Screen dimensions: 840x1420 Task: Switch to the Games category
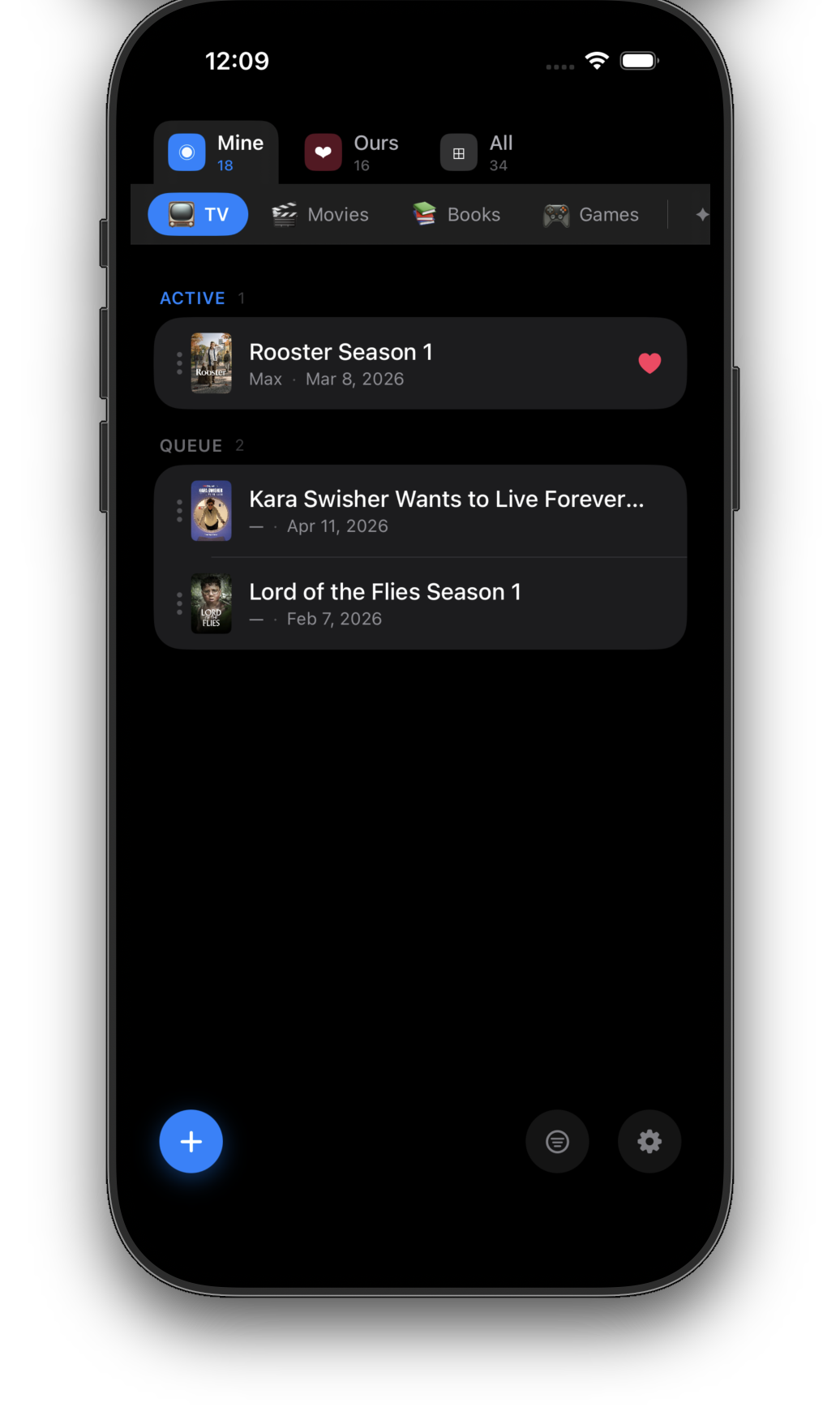[x=591, y=214]
